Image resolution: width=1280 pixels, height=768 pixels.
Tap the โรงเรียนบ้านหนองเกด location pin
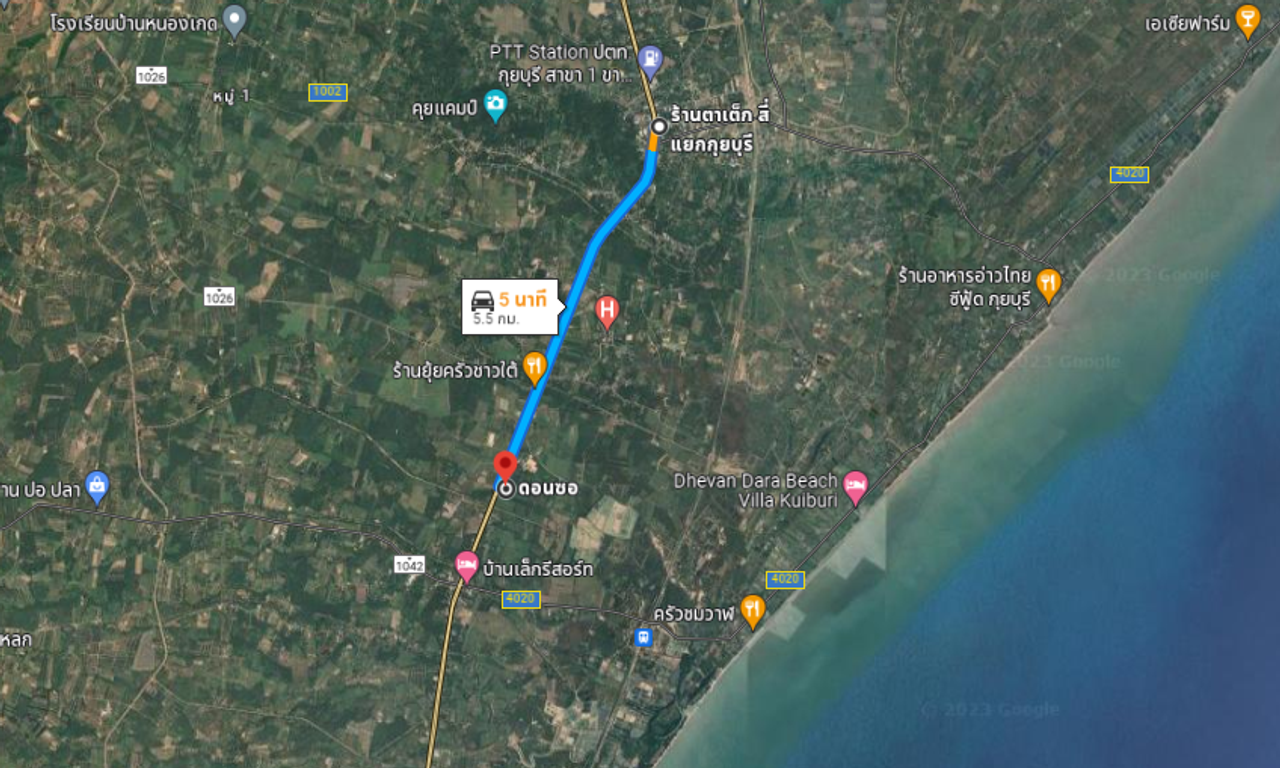click(x=234, y=19)
